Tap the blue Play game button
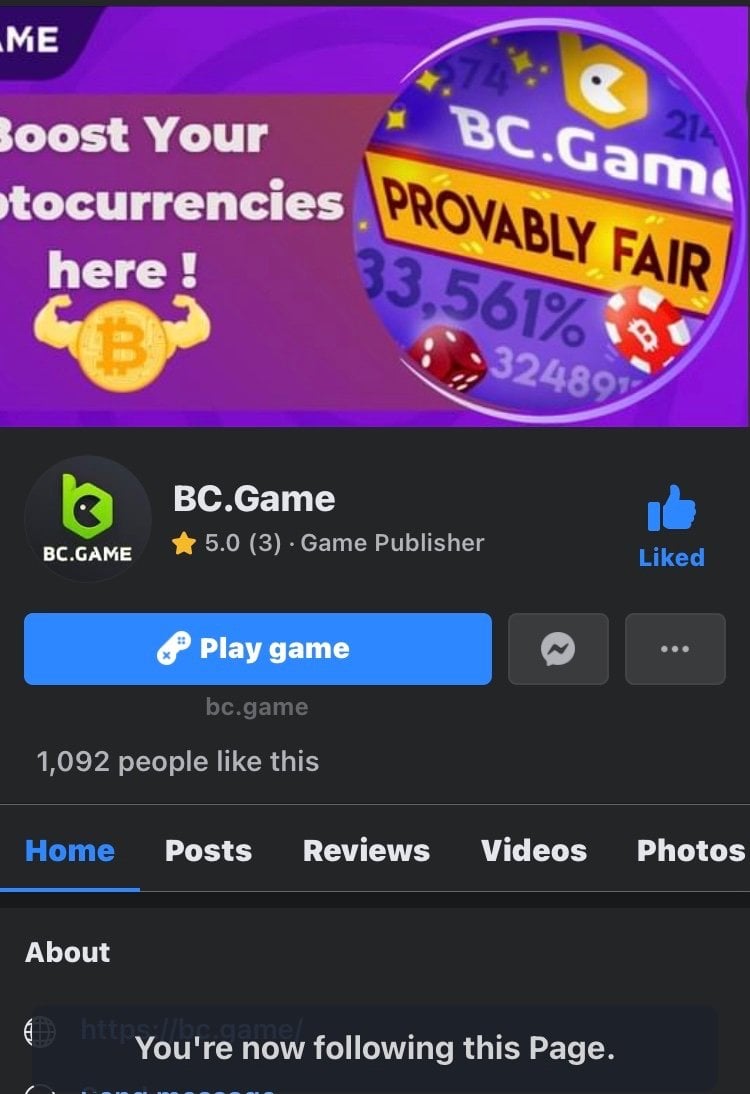The height and width of the screenshot is (1094, 750). (x=257, y=649)
